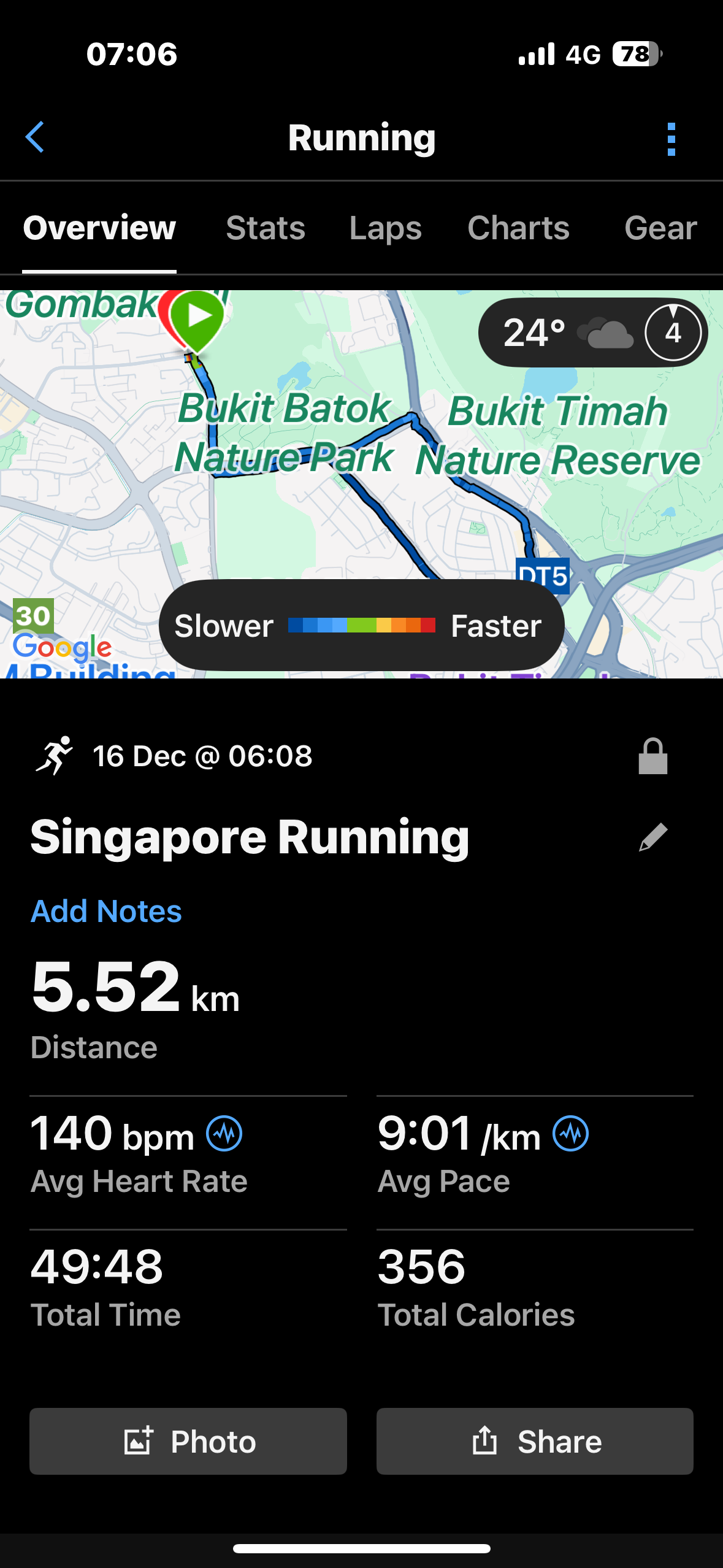
Task: Go back using the blue arrow
Action: point(36,137)
